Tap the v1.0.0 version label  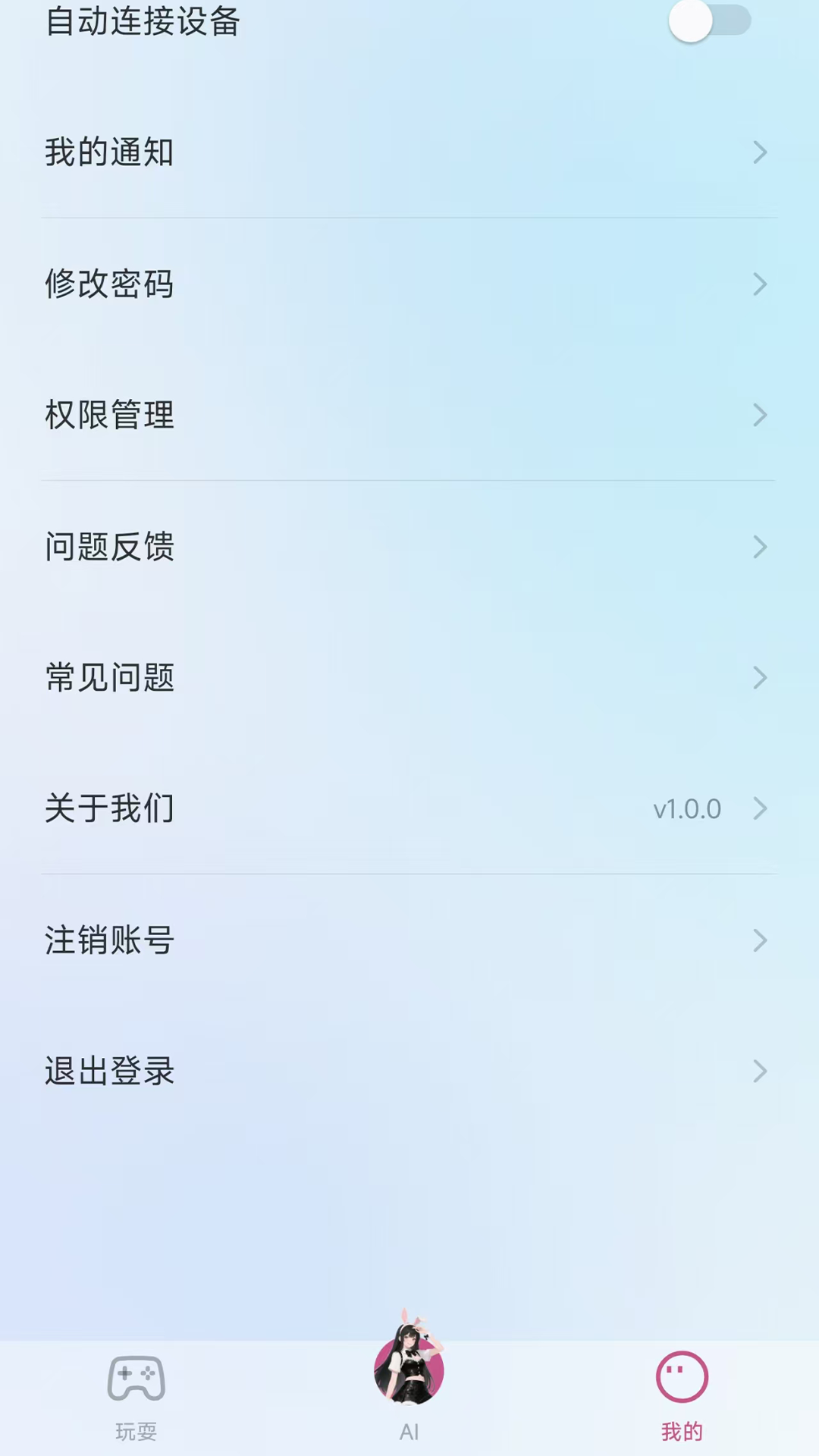(687, 808)
